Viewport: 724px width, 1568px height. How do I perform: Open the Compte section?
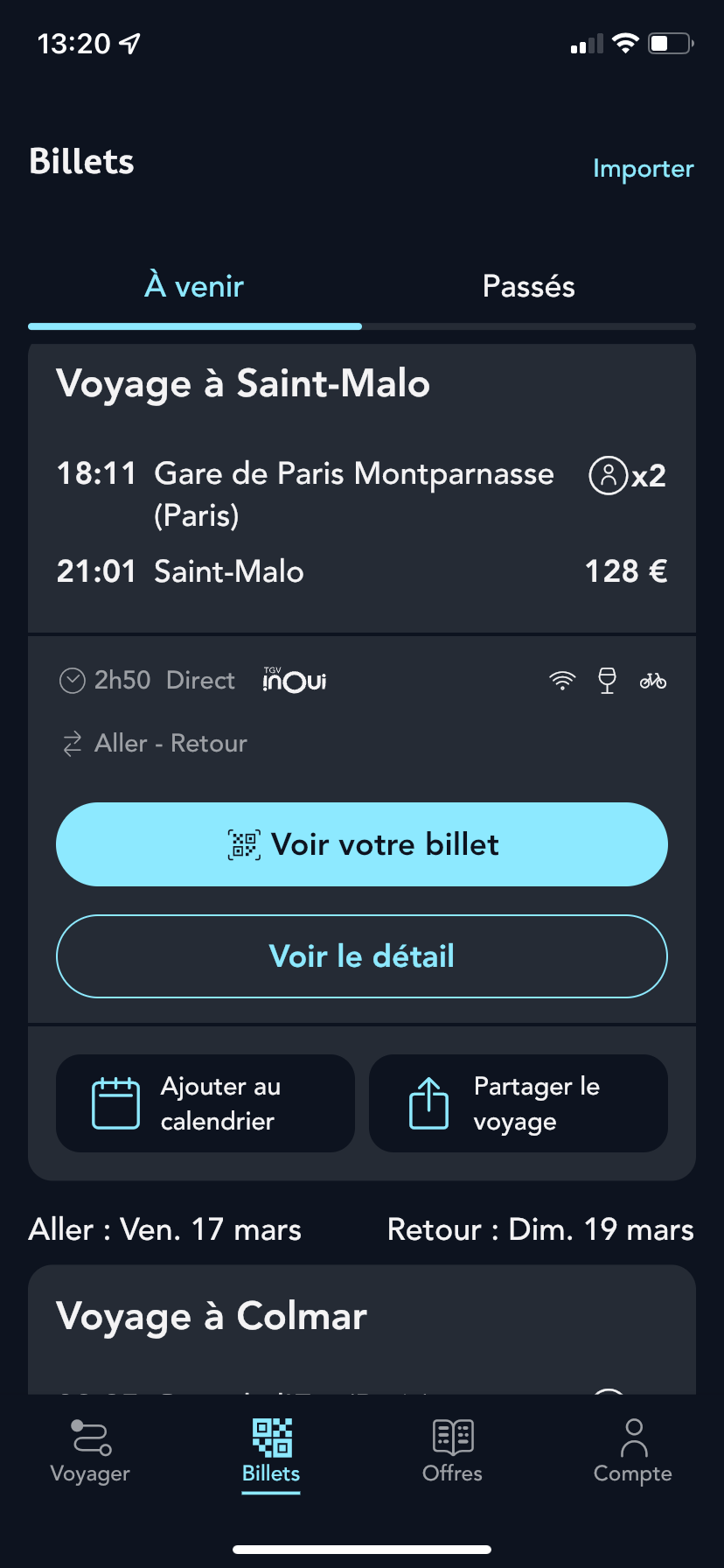tap(632, 1450)
